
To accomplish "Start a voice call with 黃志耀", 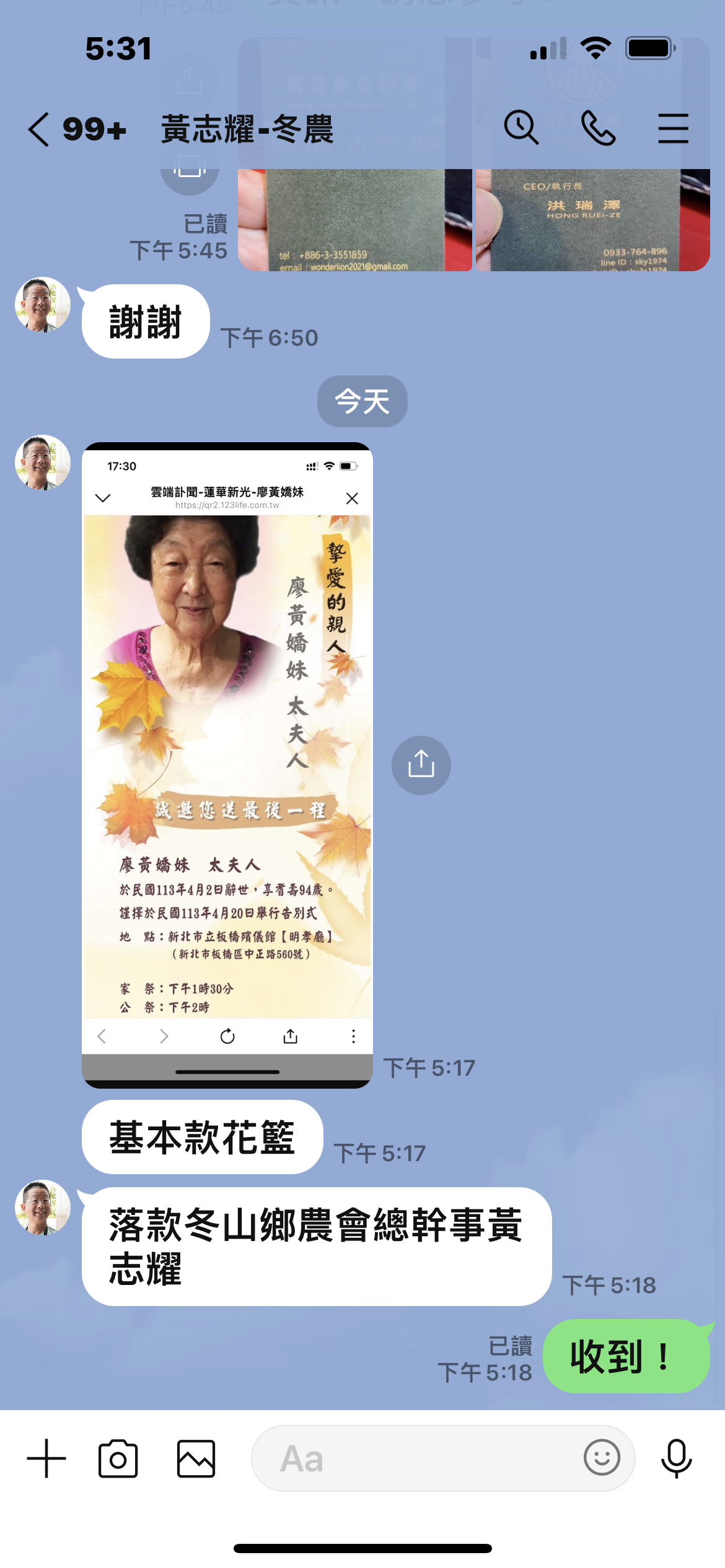I will tap(598, 128).
